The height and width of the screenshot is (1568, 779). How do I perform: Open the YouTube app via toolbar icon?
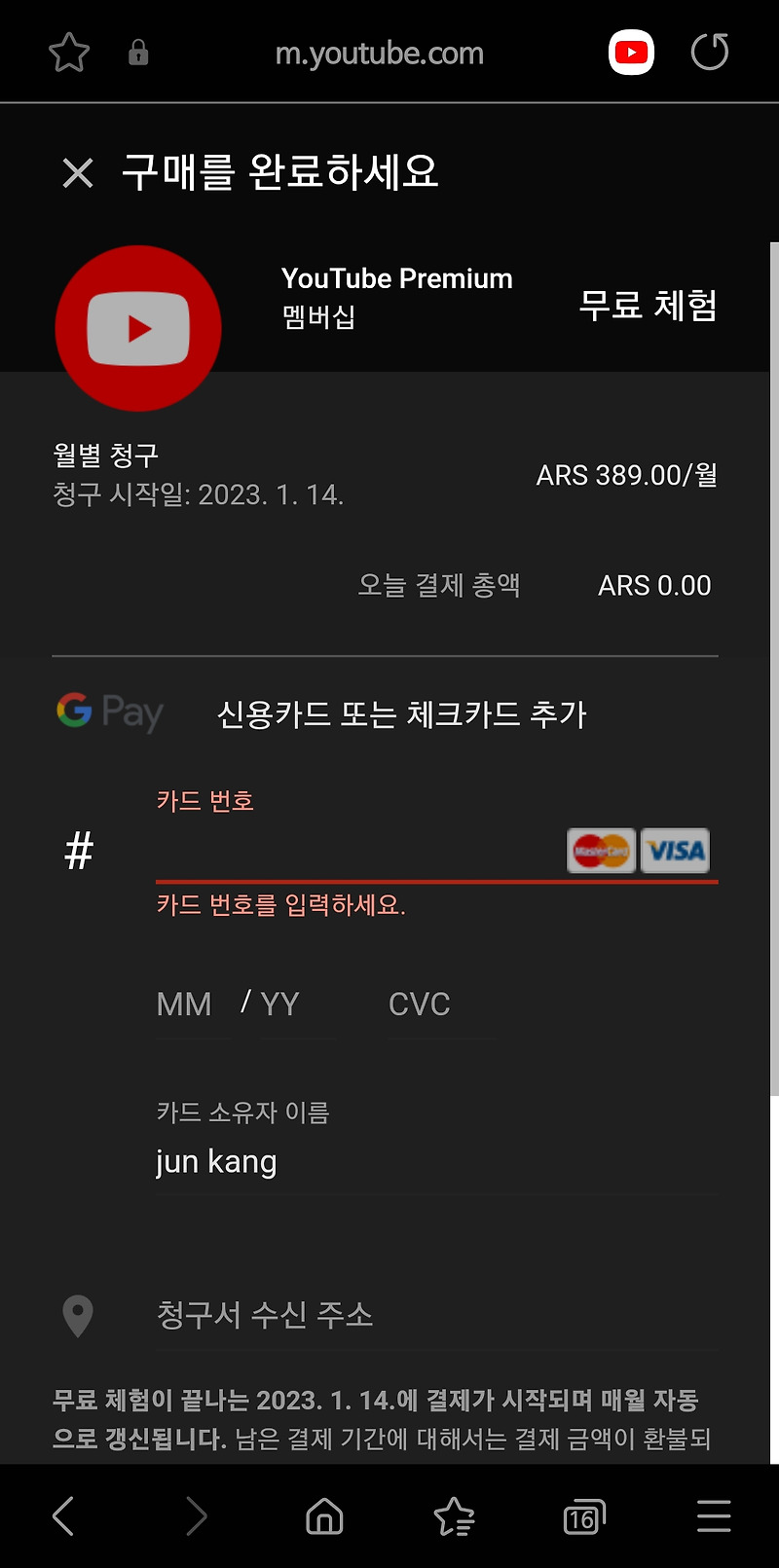[631, 52]
